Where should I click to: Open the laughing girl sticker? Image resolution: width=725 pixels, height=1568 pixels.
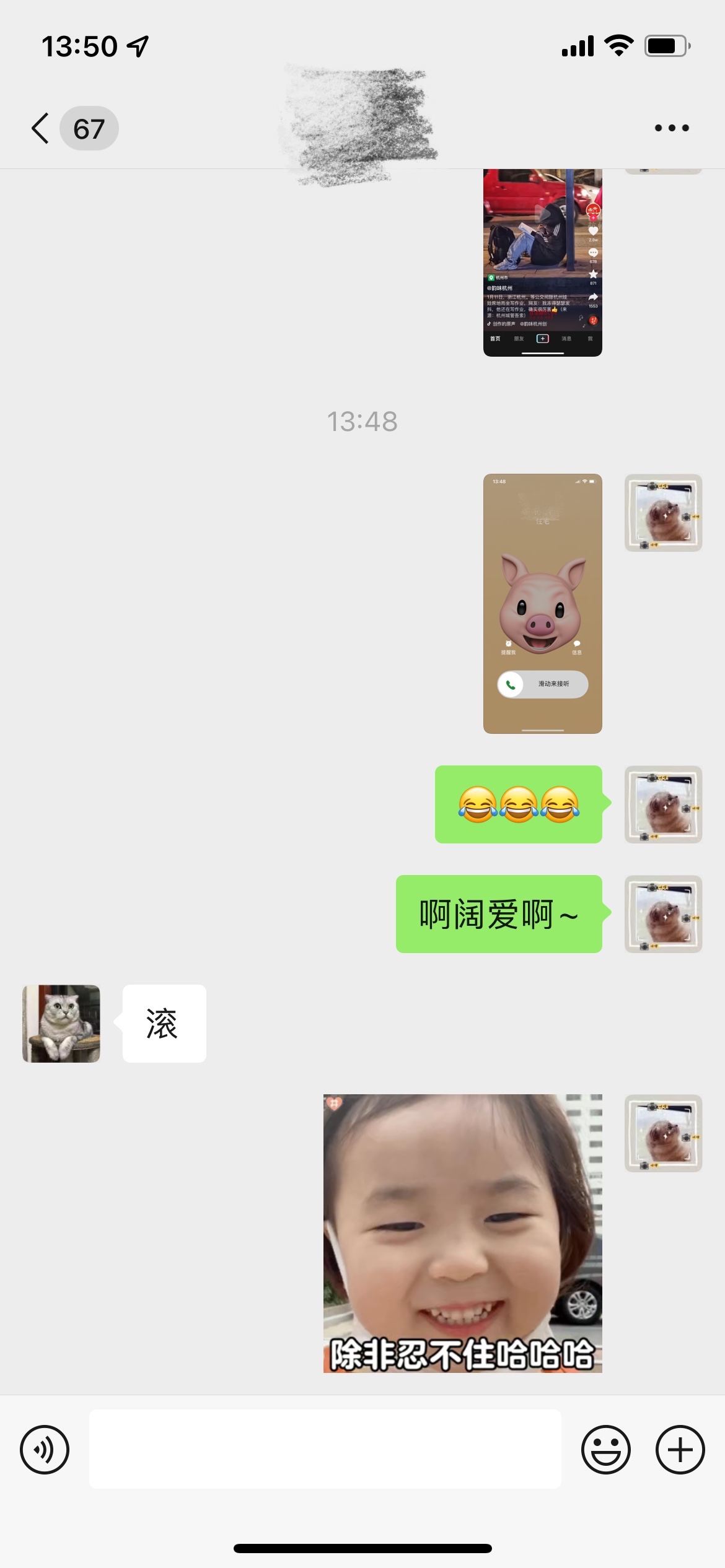(x=463, y=1234)
